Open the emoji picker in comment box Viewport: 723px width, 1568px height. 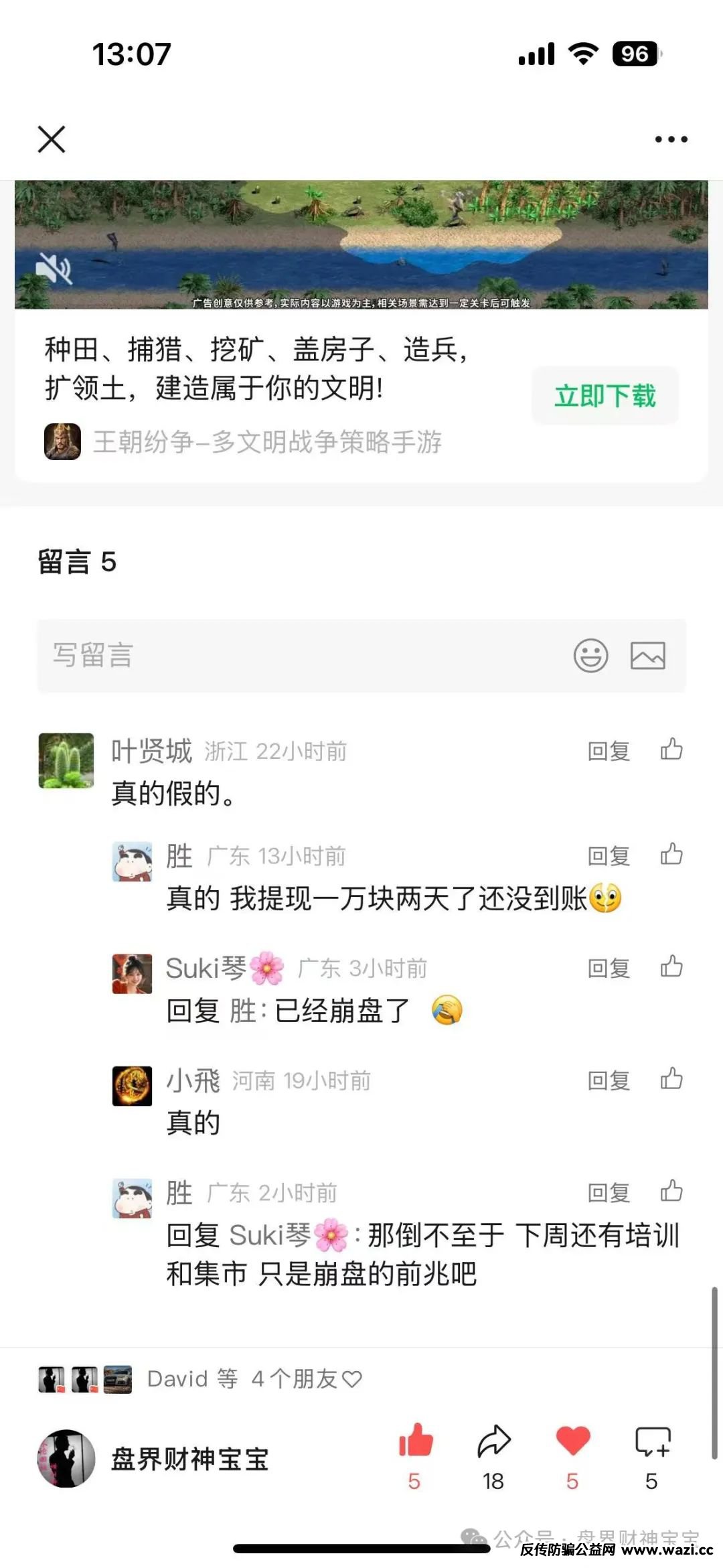(x=590, y=655)
